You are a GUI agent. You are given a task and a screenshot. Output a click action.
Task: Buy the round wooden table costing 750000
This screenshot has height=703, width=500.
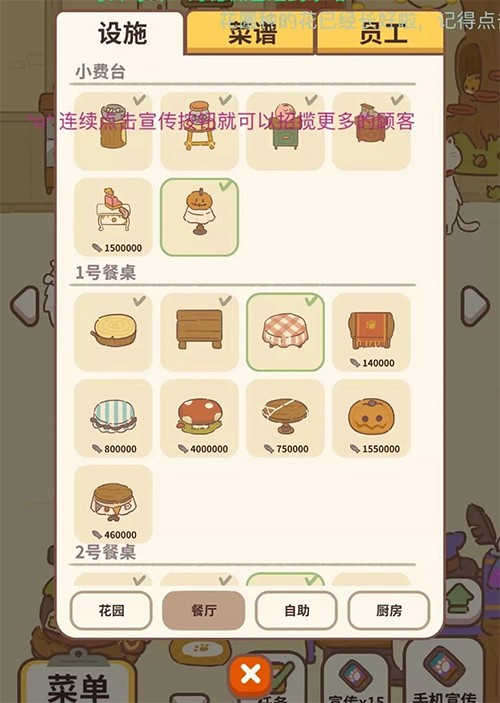(285, 418)
